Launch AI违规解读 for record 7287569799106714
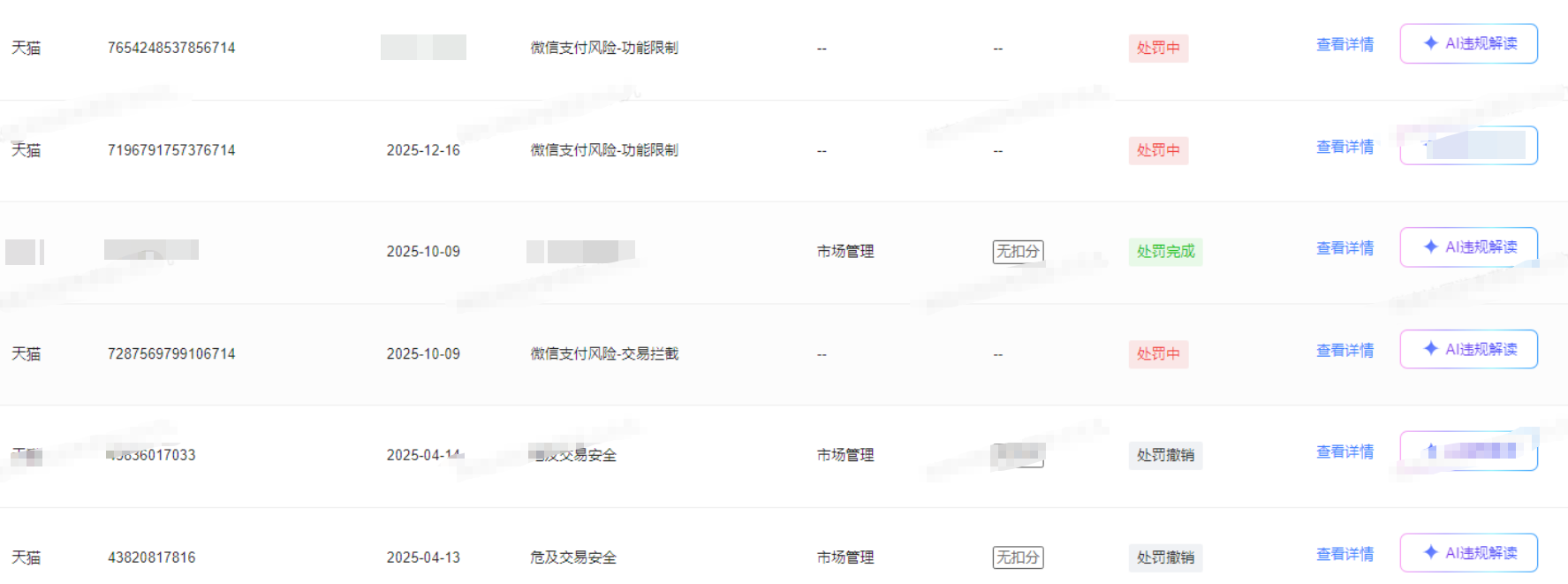 tap(1468, 349)
